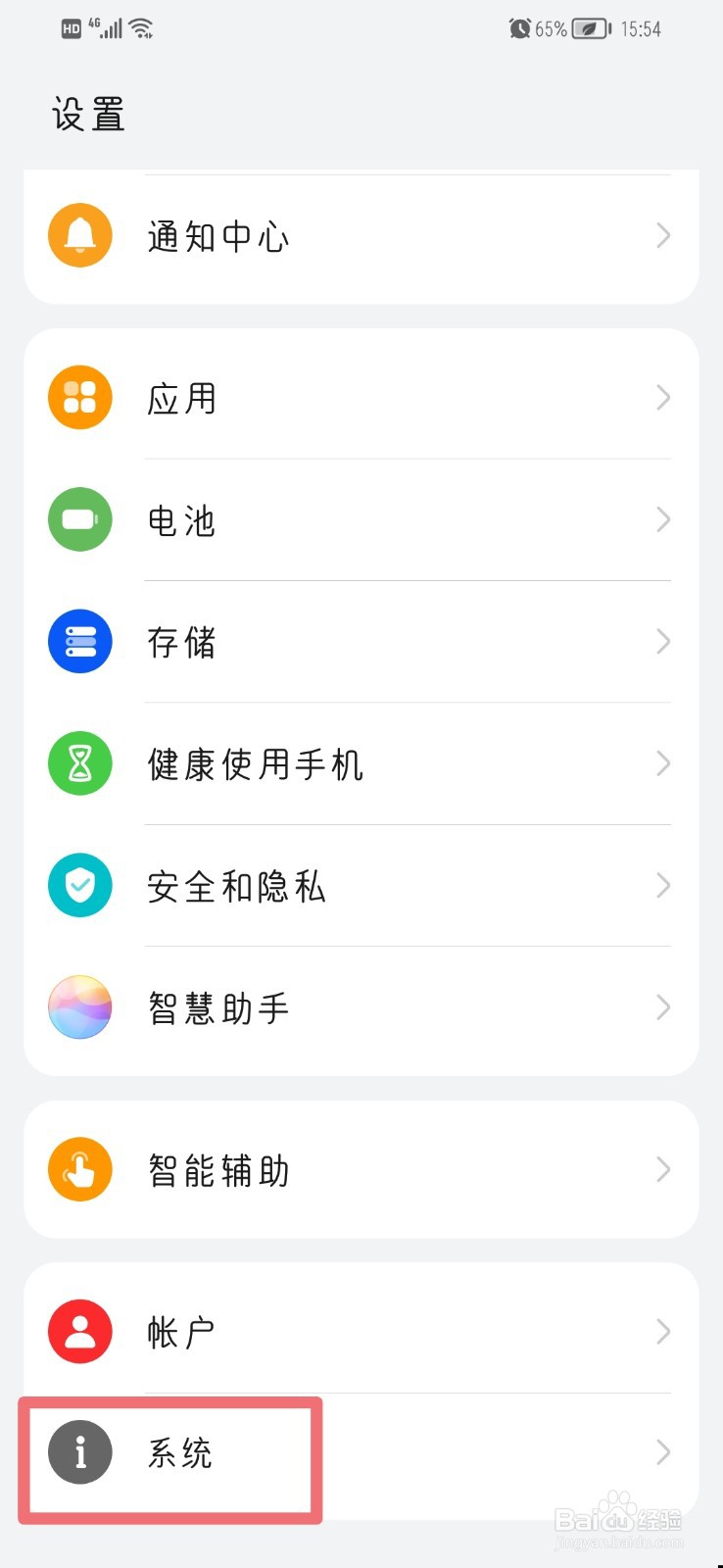This screenshot has width=723, height=1568.
Task: Open 安全和隐私 settings
Action: (361, 886)
